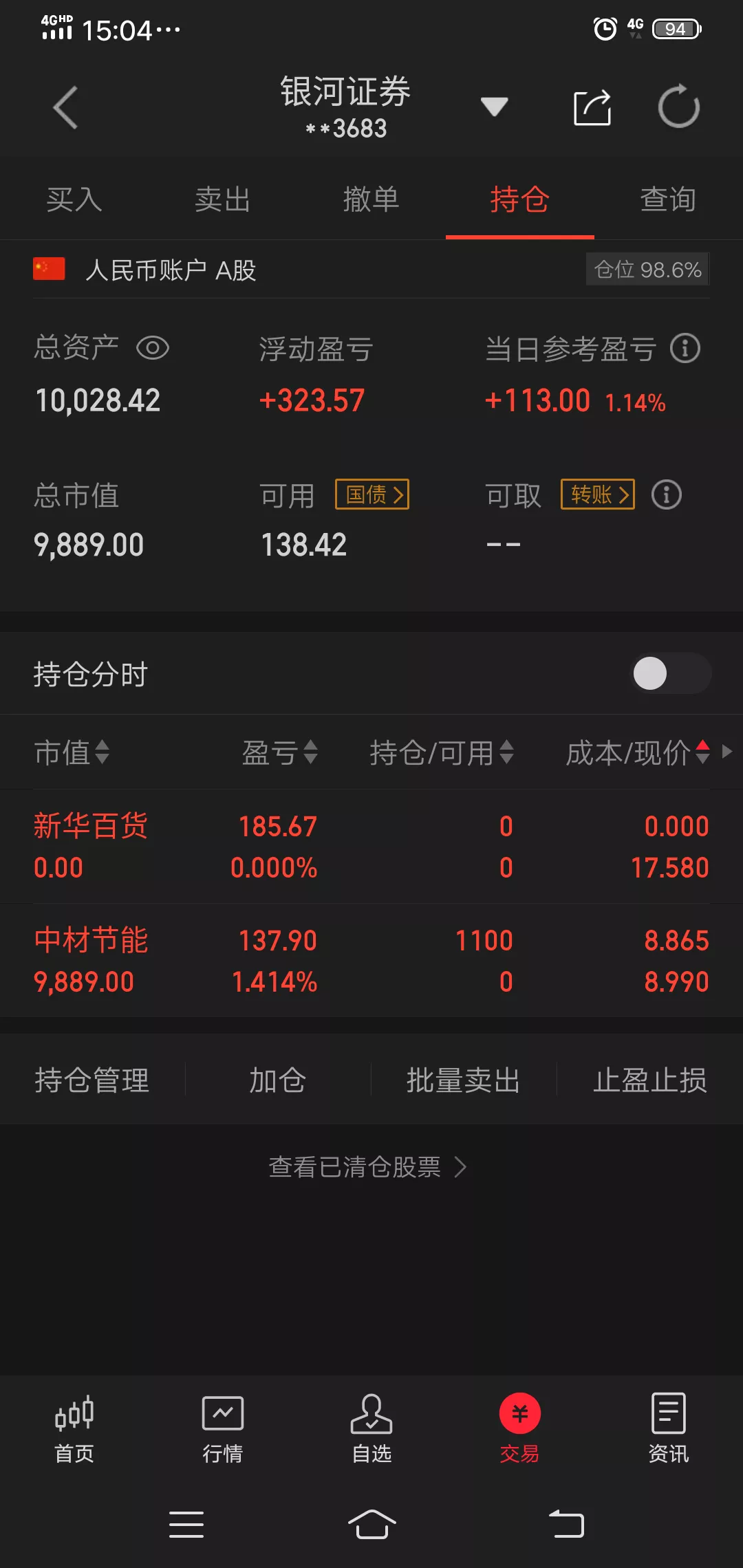Switch to the 买入 tab
The height and width of the screenshot is (1568, 743).
click(74, 200)
